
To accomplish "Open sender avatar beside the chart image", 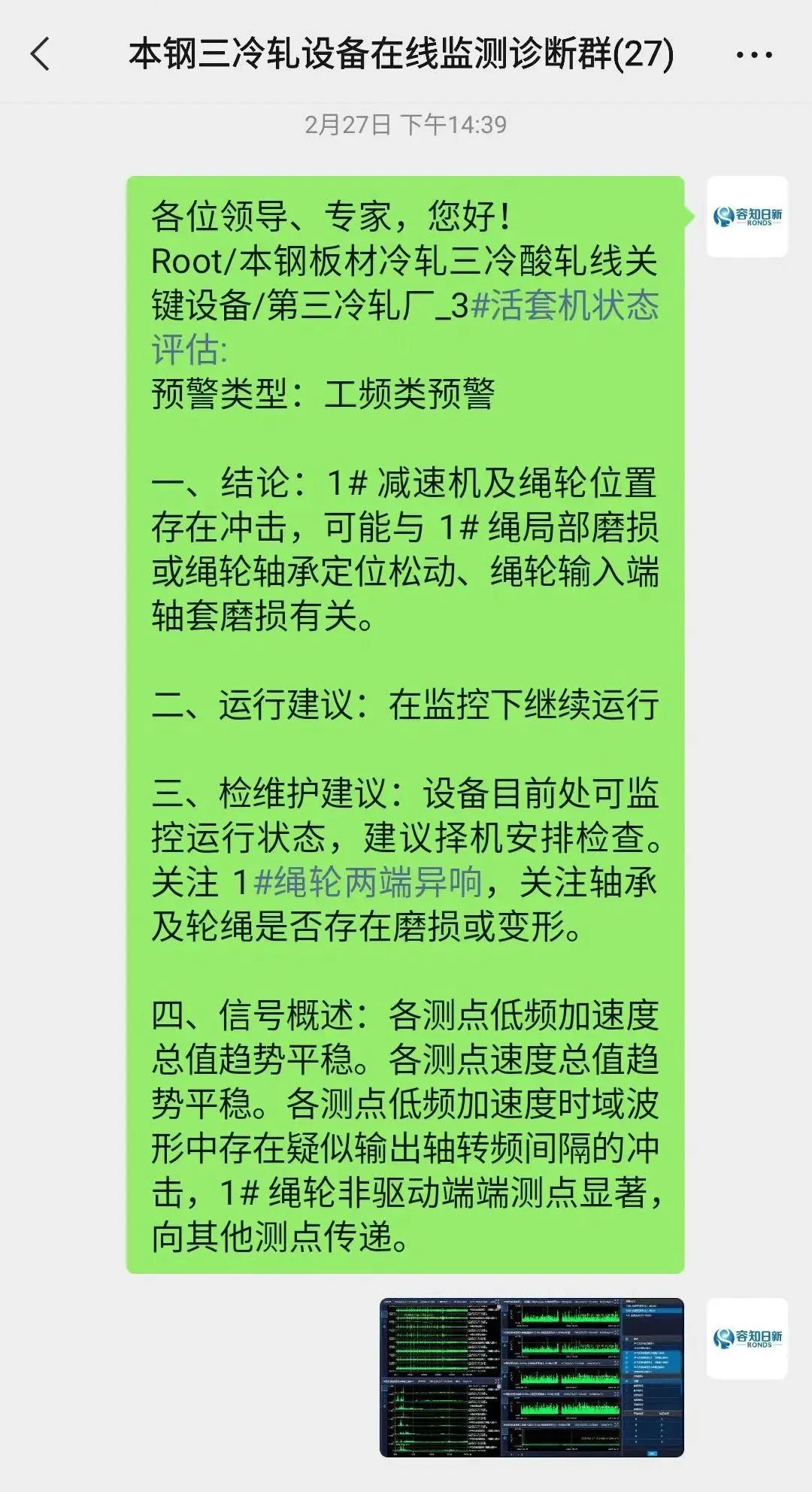I will click(x=747, y=1339).
